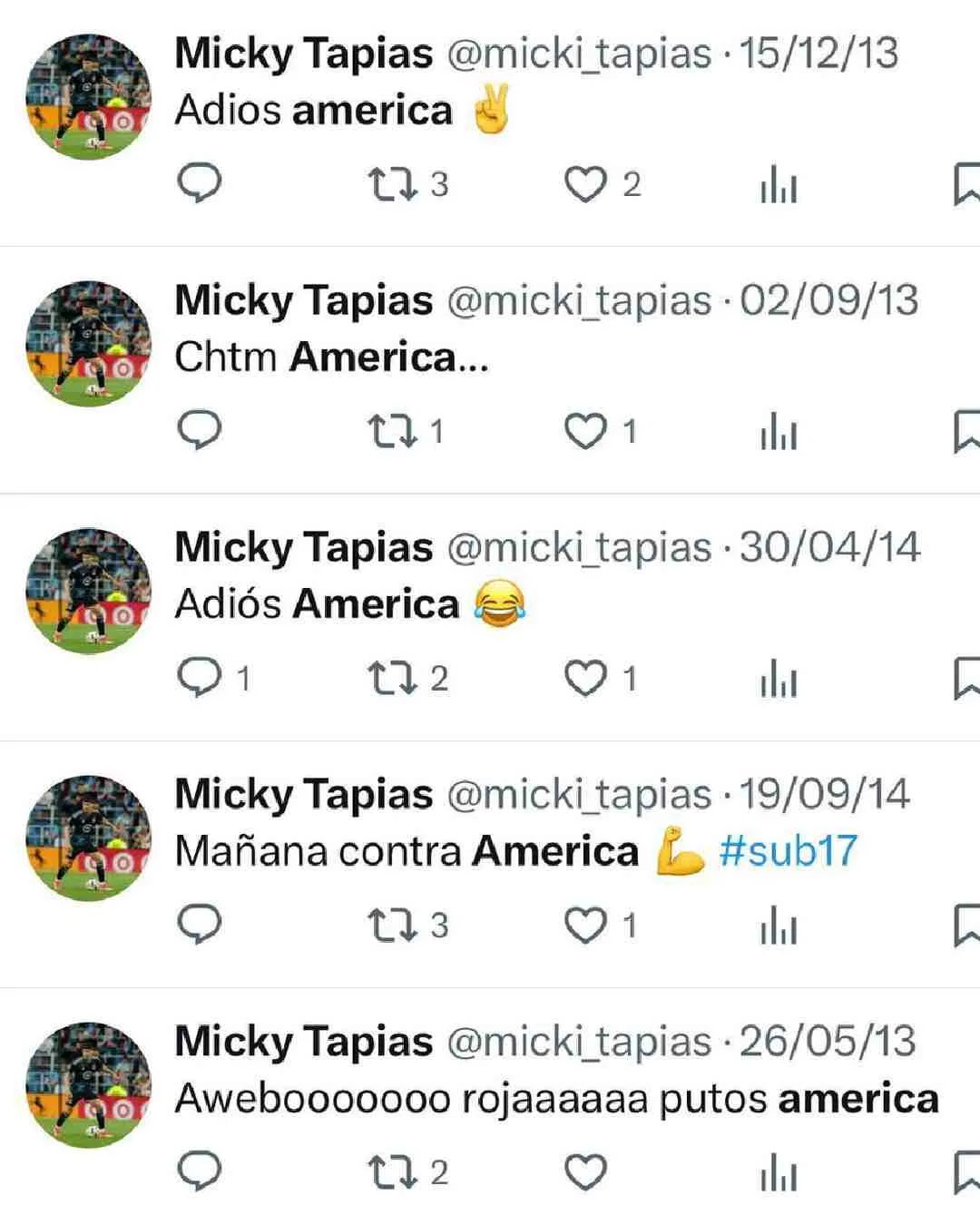The image size is (980, 1225).
Task: Open replies on the 'Adiós America' 30/04/14 tweet
Action: point(199,678)
